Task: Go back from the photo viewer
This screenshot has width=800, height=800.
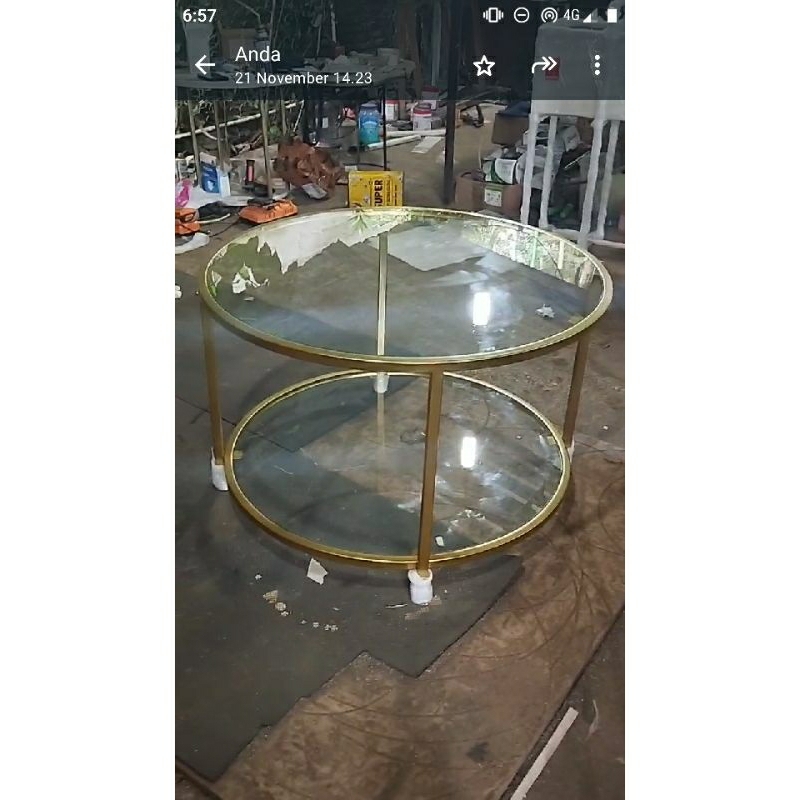Action: tap(204, 66)
